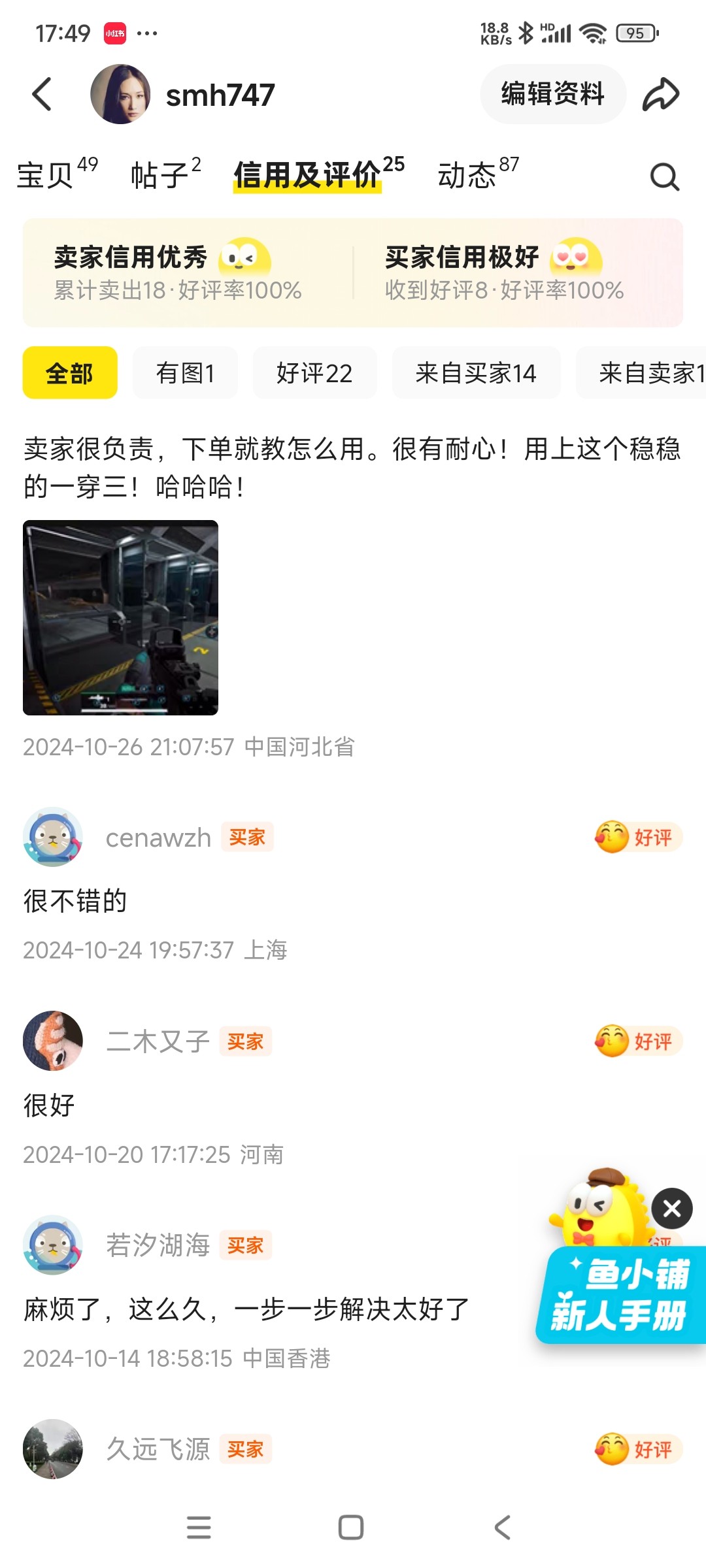
Task: Open 若汐湖海's profile avatar
Action: pyautogui.click(x=53, y=1245)
